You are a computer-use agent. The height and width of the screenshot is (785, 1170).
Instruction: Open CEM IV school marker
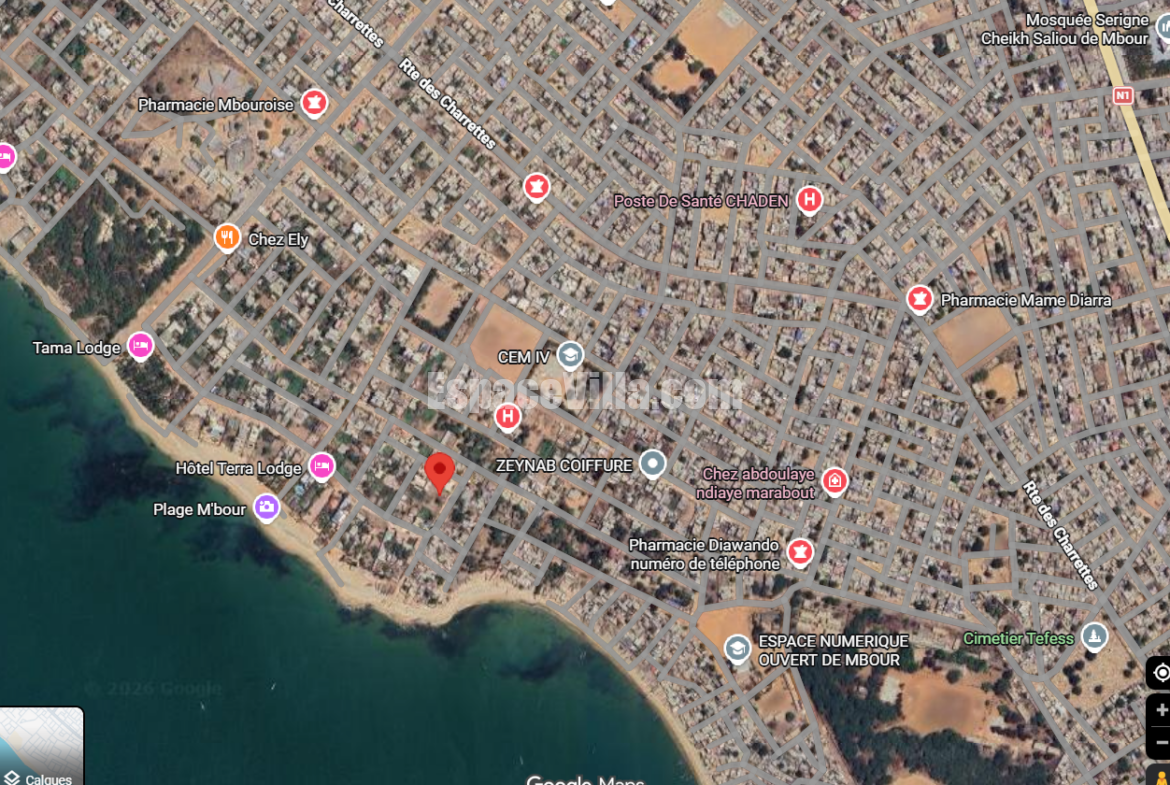[x=570, y=355]
